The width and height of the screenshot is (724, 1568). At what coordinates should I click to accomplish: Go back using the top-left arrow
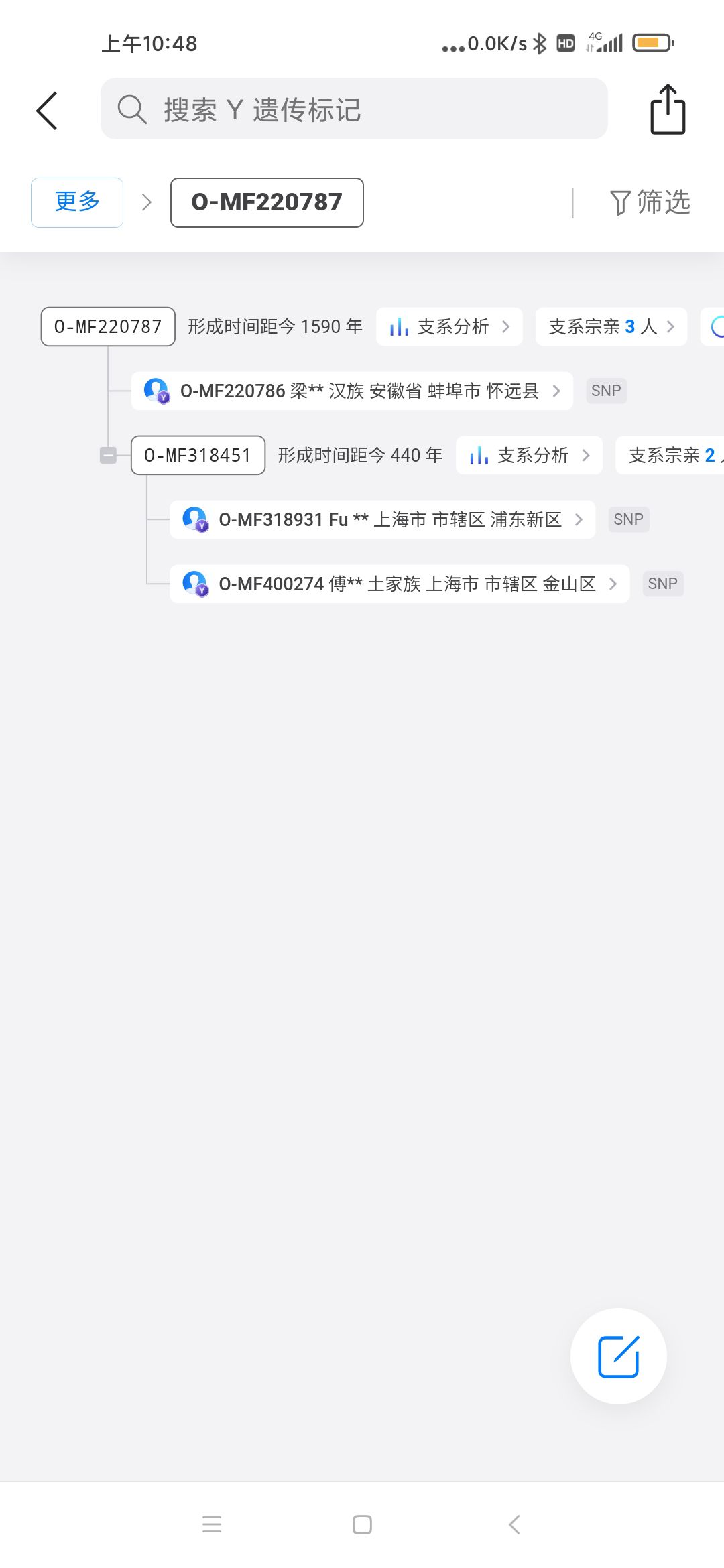[47, 111]
